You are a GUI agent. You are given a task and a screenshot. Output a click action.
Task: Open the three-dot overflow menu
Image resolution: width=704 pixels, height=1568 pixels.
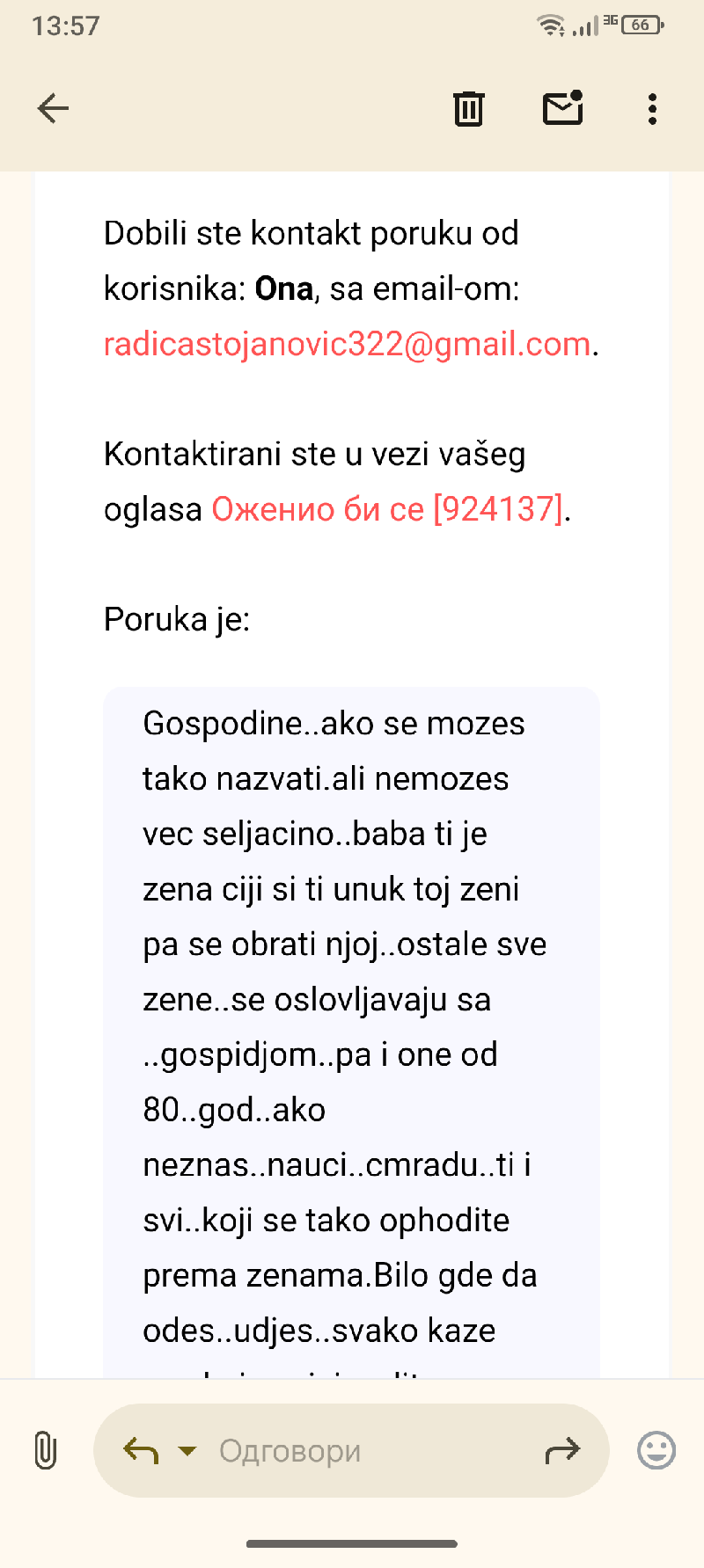click(x=652, y=109)
